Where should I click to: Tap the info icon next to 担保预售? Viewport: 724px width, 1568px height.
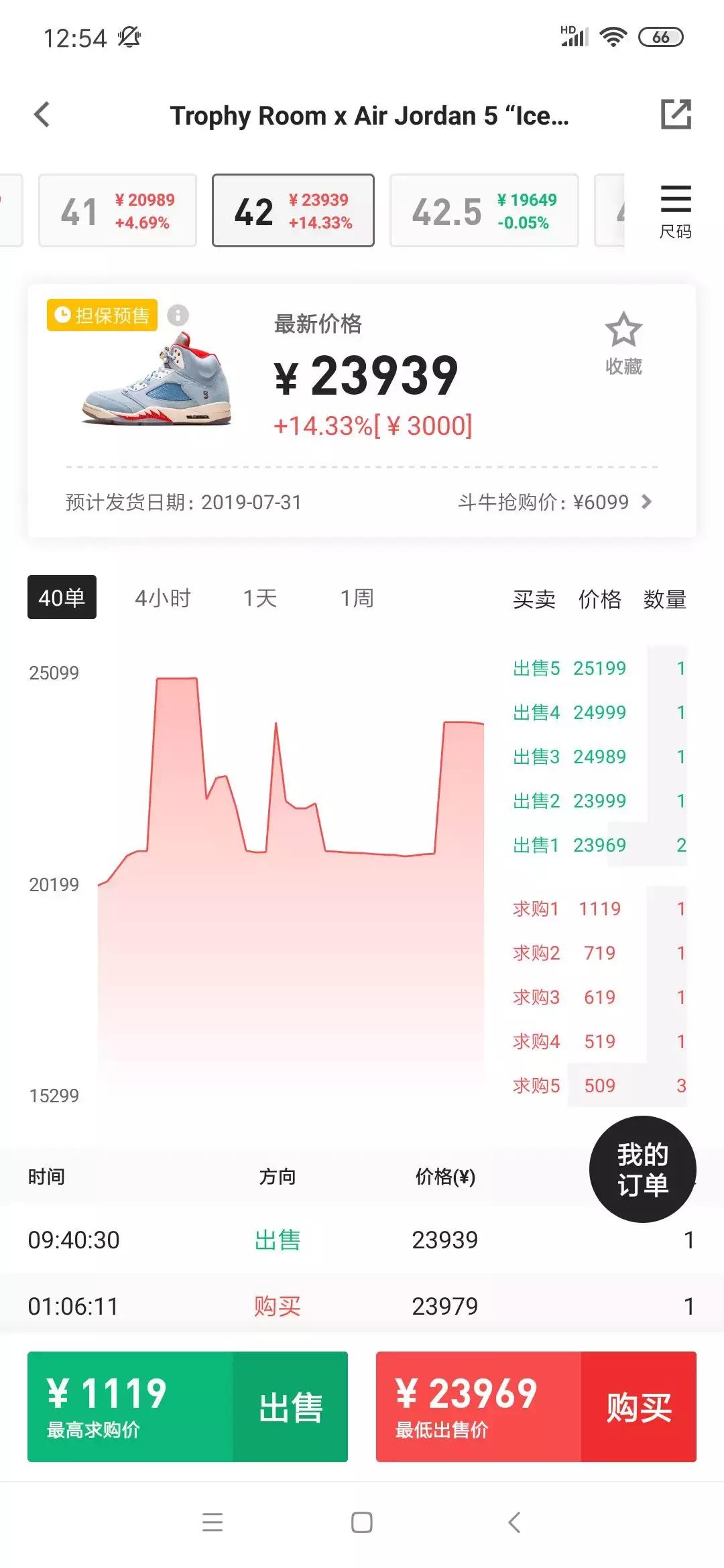pos(176,316)
